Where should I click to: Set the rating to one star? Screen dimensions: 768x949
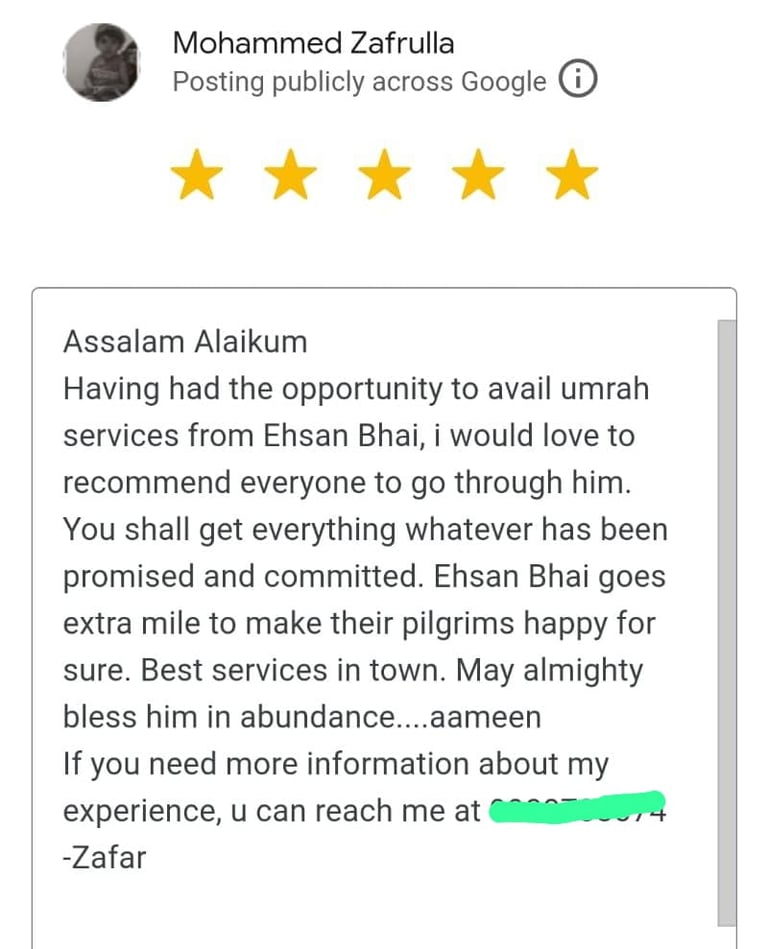pos(197,178)
